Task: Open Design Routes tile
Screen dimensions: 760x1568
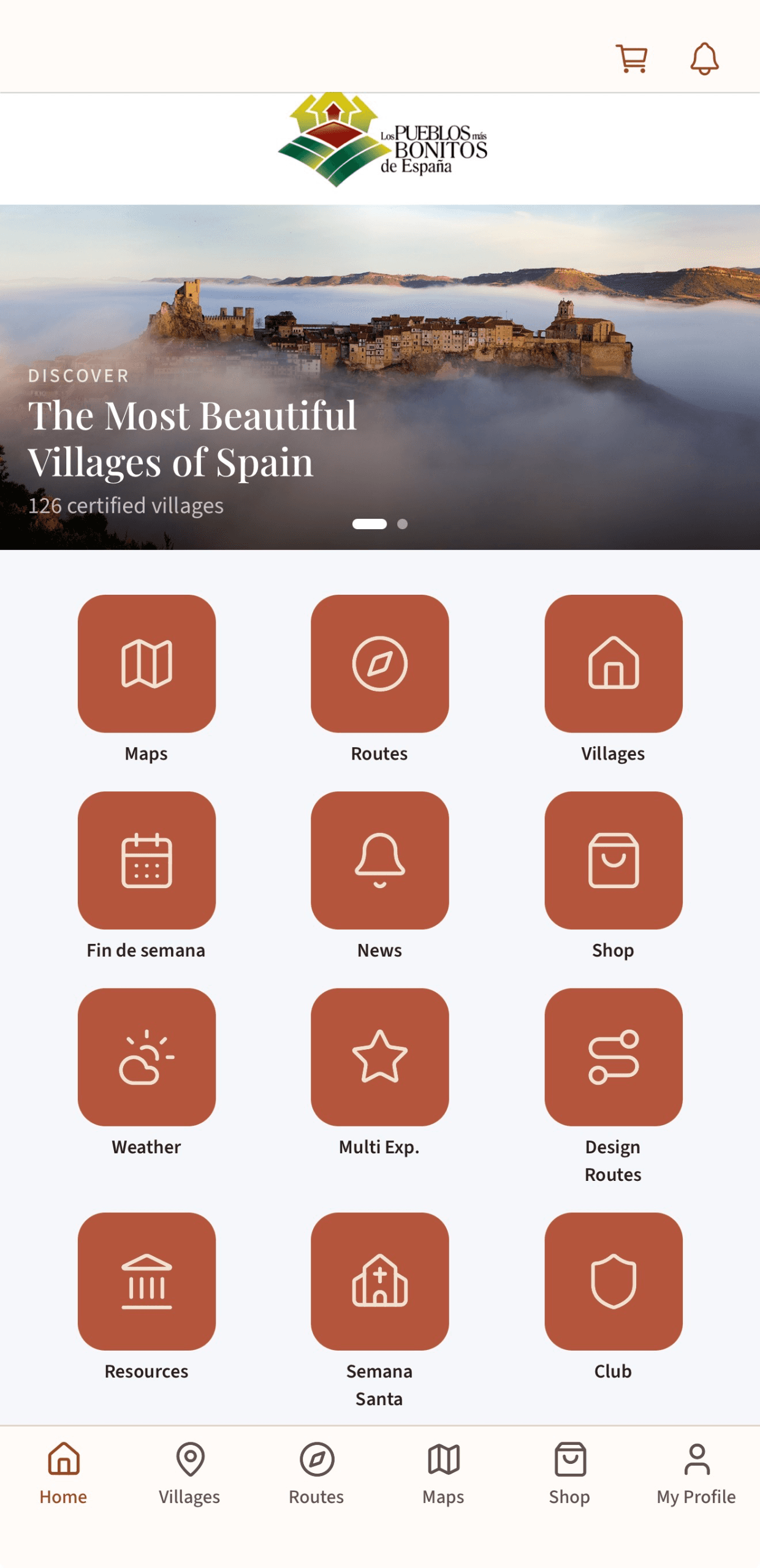Action: coord(613,1057)
